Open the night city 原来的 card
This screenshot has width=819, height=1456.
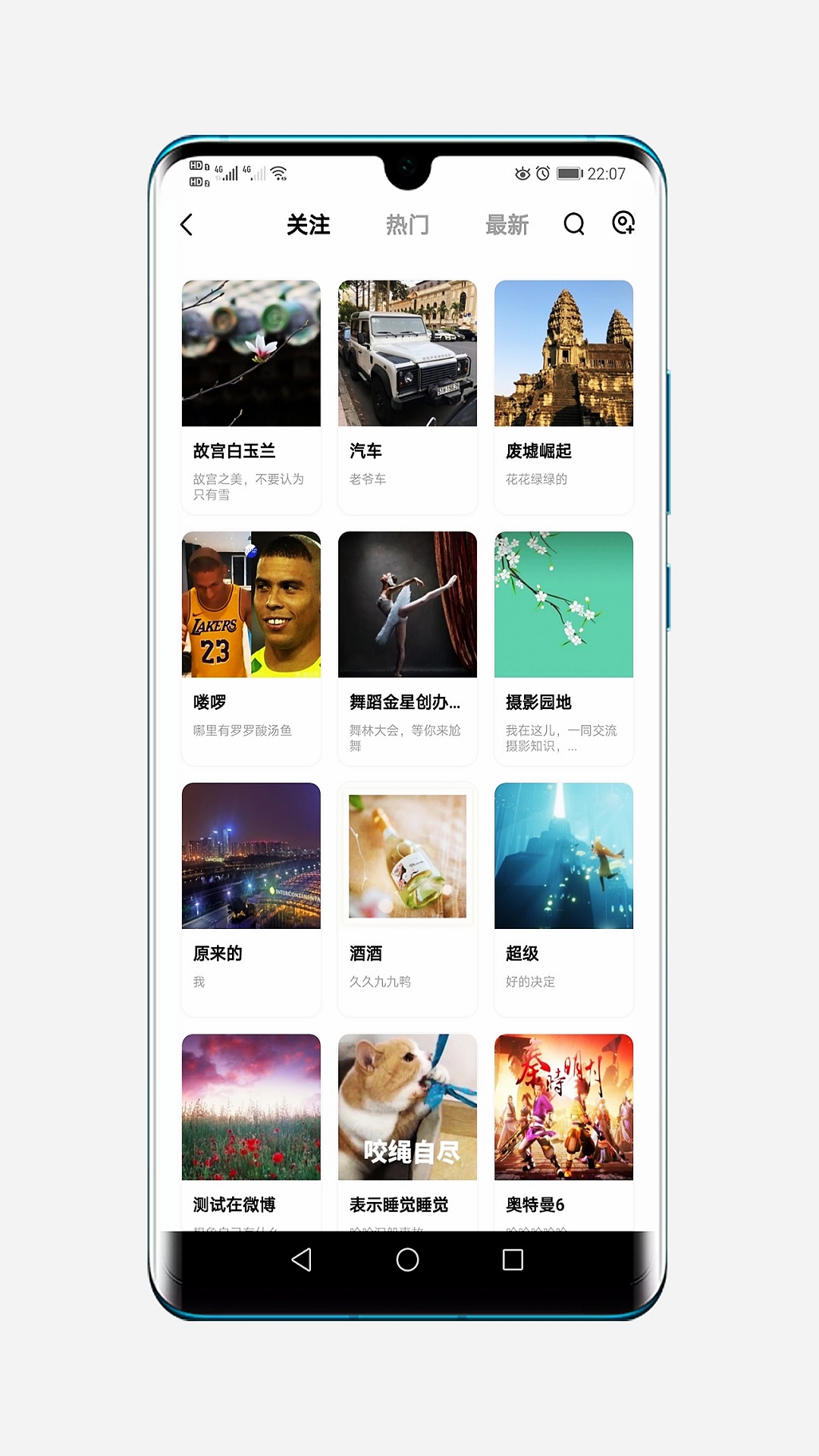point(251,855)
